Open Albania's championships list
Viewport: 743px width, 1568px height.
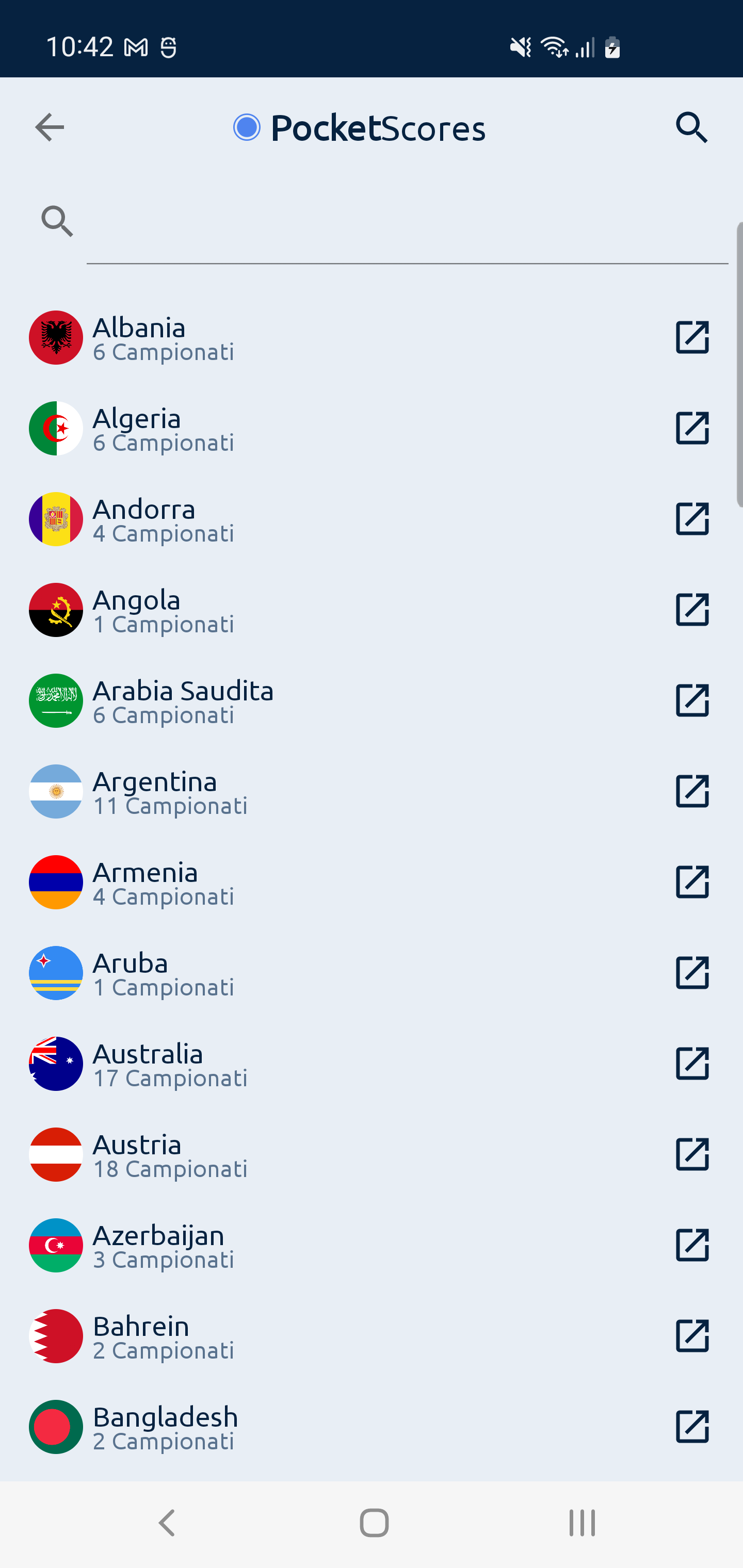(163, 338)
